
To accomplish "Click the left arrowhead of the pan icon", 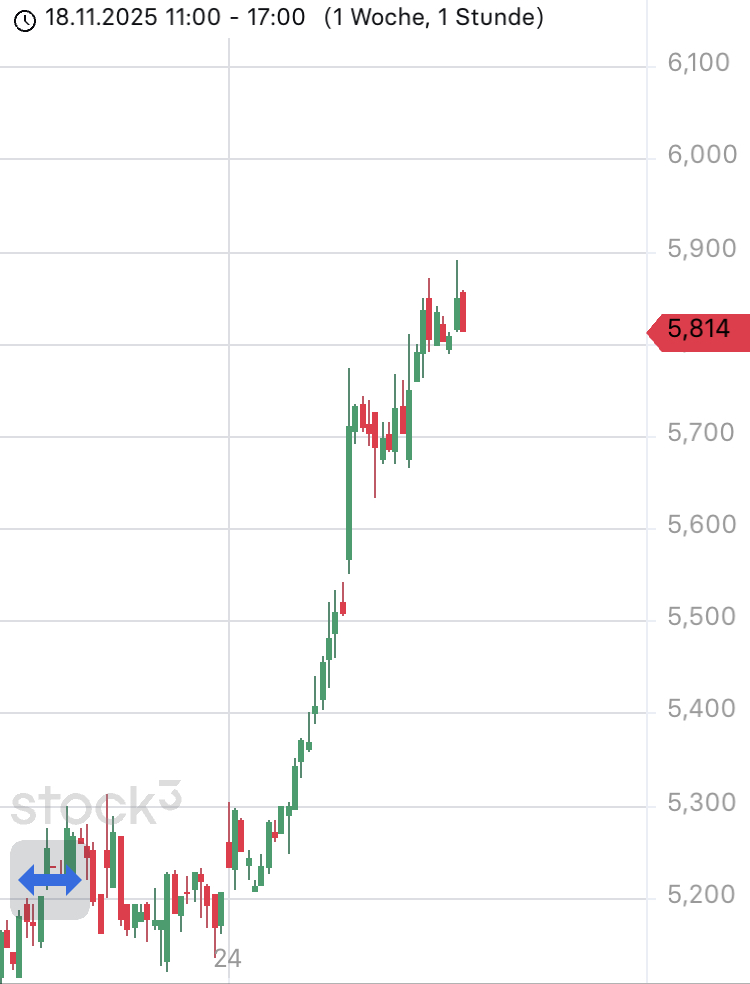I will pyautogui.click(x=26, y=881).
